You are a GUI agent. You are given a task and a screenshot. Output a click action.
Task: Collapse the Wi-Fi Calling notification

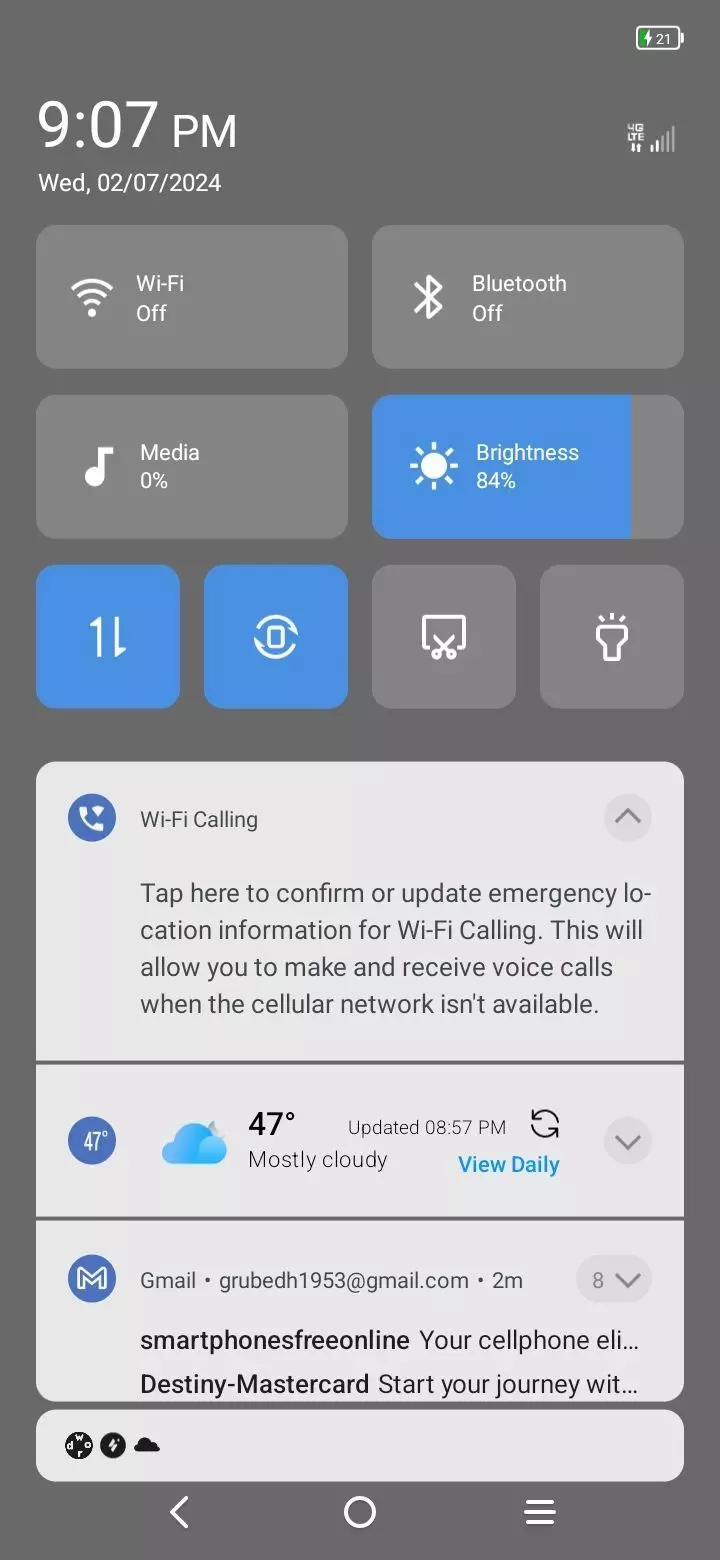point(628,817)
